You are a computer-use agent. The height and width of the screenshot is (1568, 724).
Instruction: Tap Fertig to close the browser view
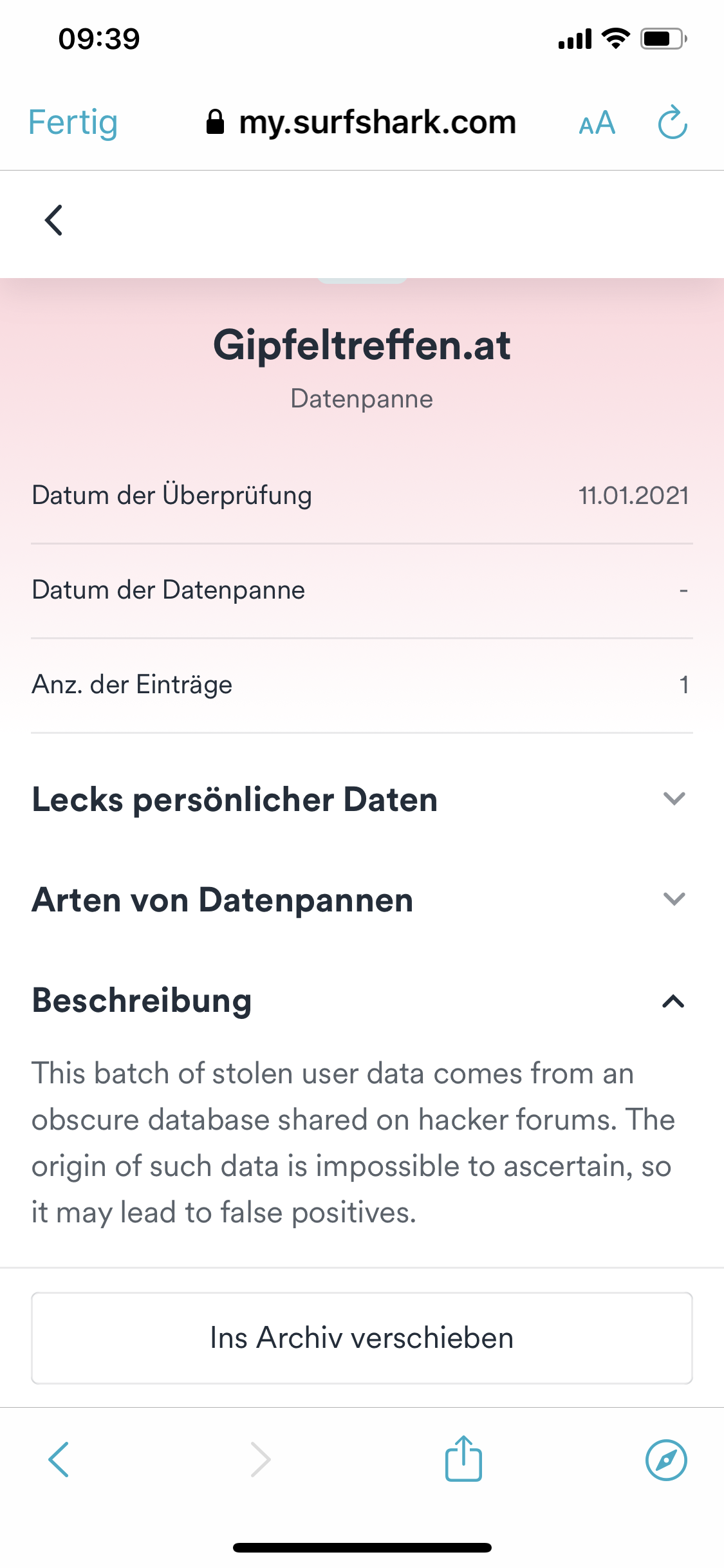(x=73, y=122)
